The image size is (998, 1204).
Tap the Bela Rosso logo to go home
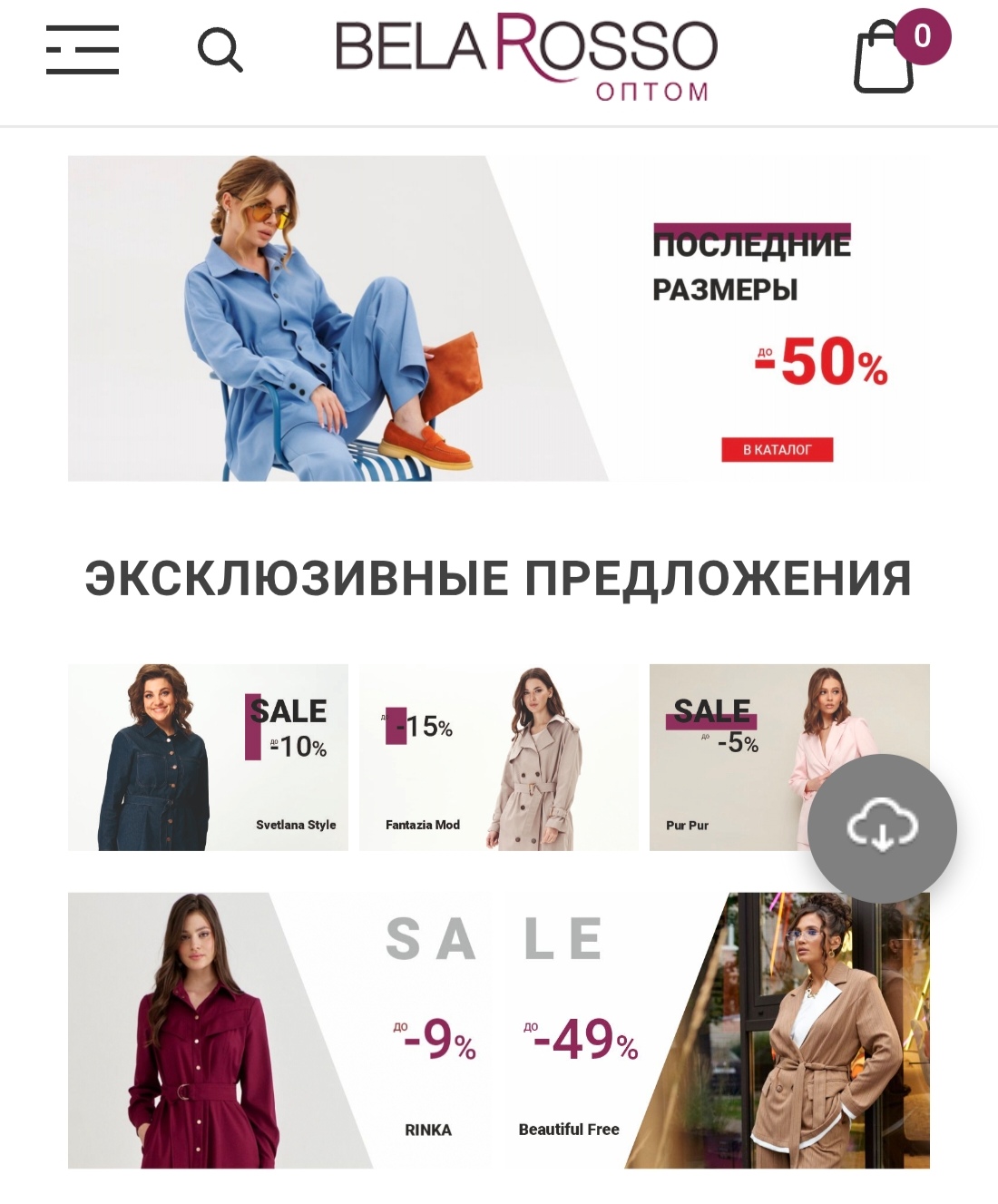click(526, 53)
